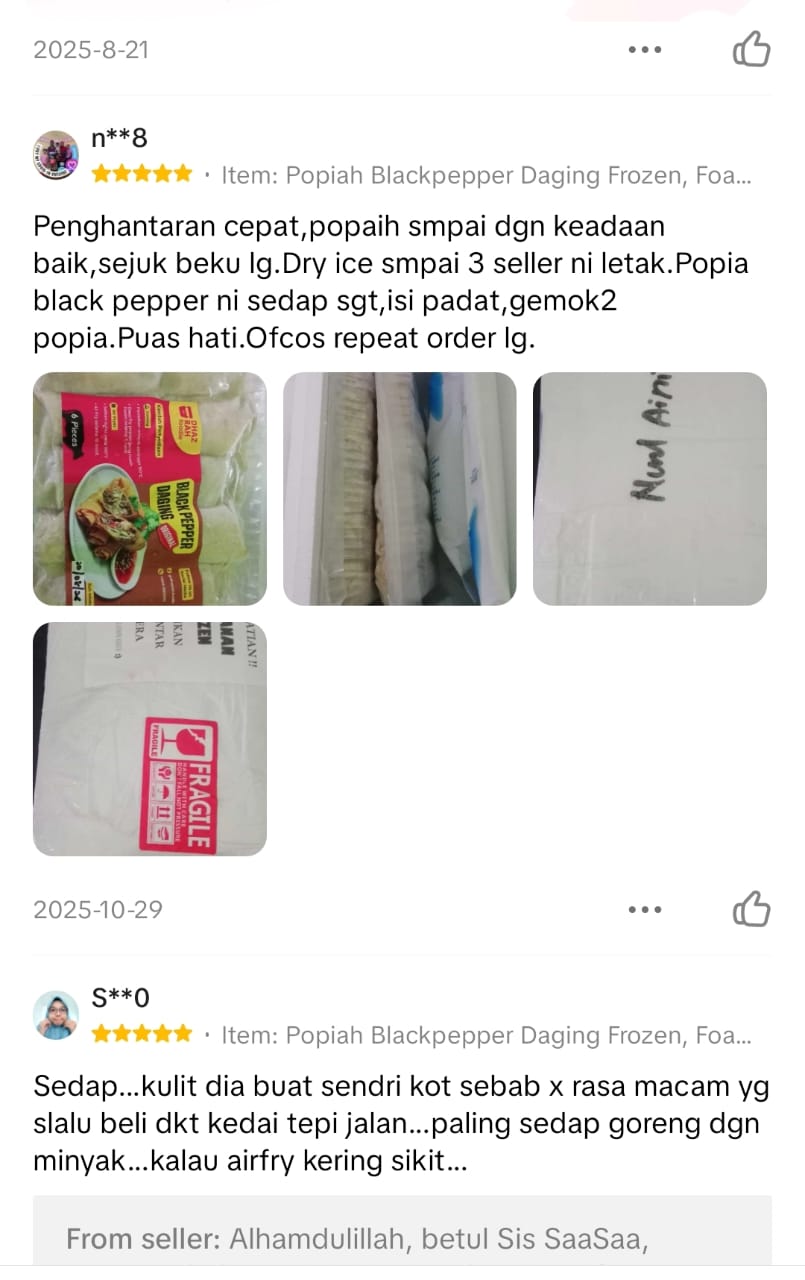
Task: Open n**8's photo of popiah in box
Action: click(x=400, y=489)
